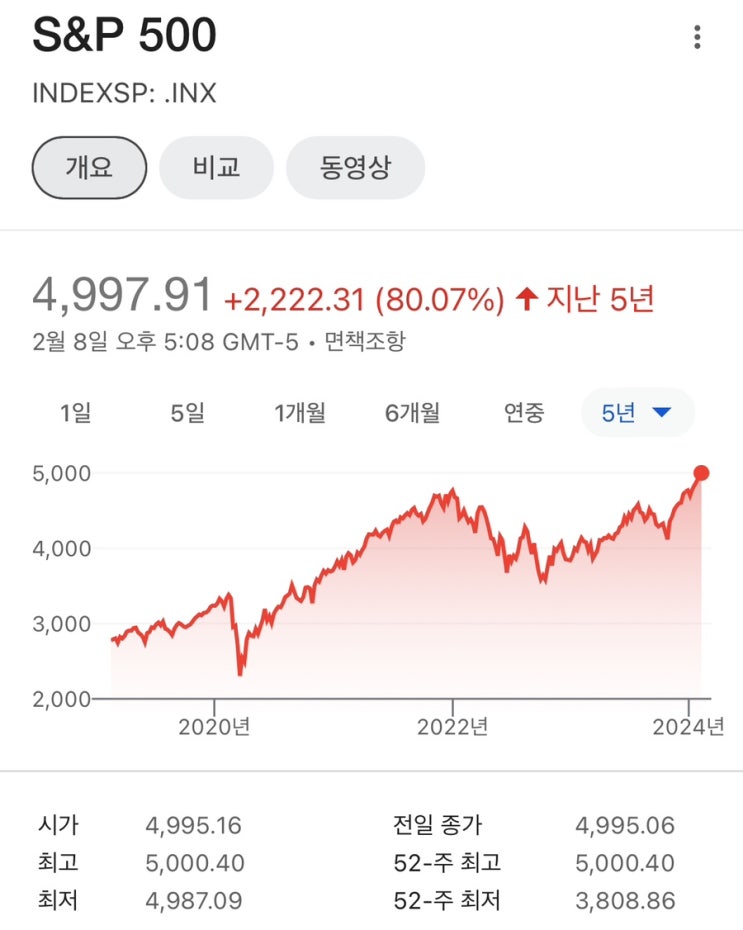Open the 개요 tab
Image resolution: width=743 pixels, height=930 pixels.
point(88,168)
